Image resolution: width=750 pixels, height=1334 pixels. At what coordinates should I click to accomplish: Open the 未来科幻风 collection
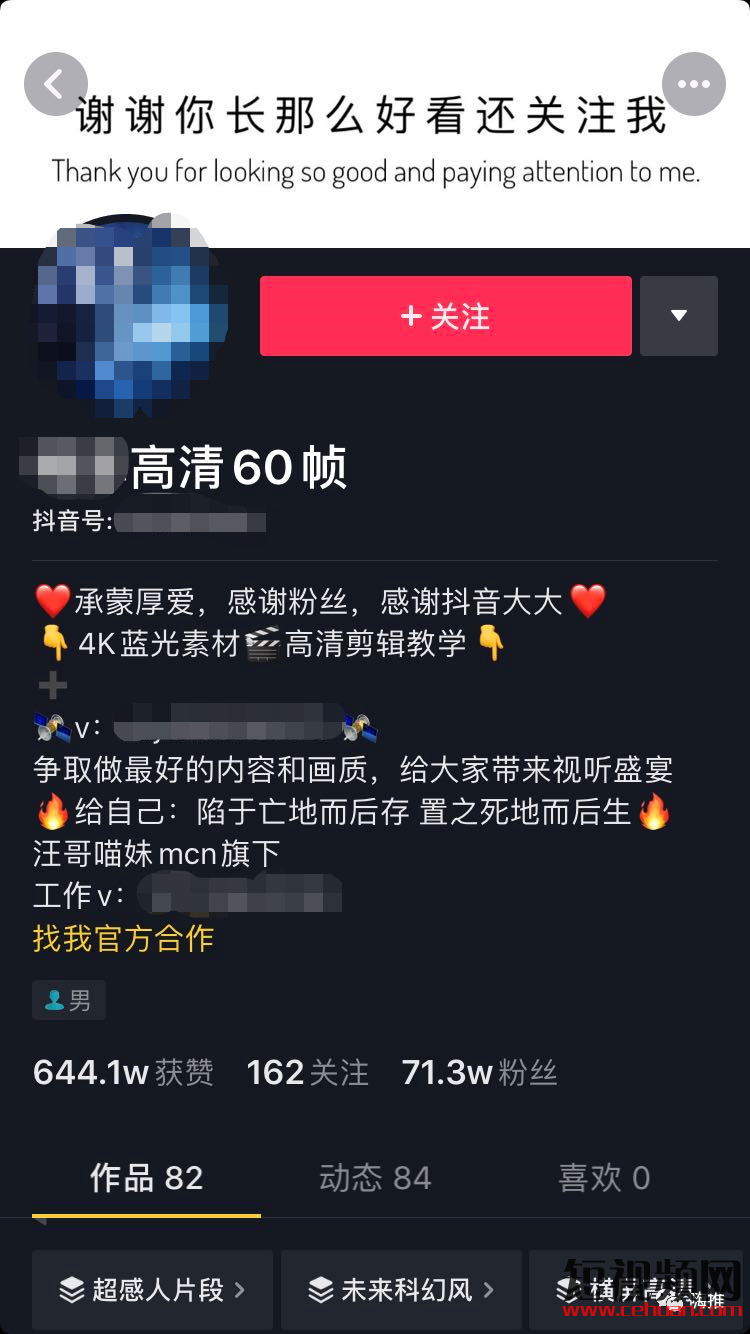coord(401,1290)
